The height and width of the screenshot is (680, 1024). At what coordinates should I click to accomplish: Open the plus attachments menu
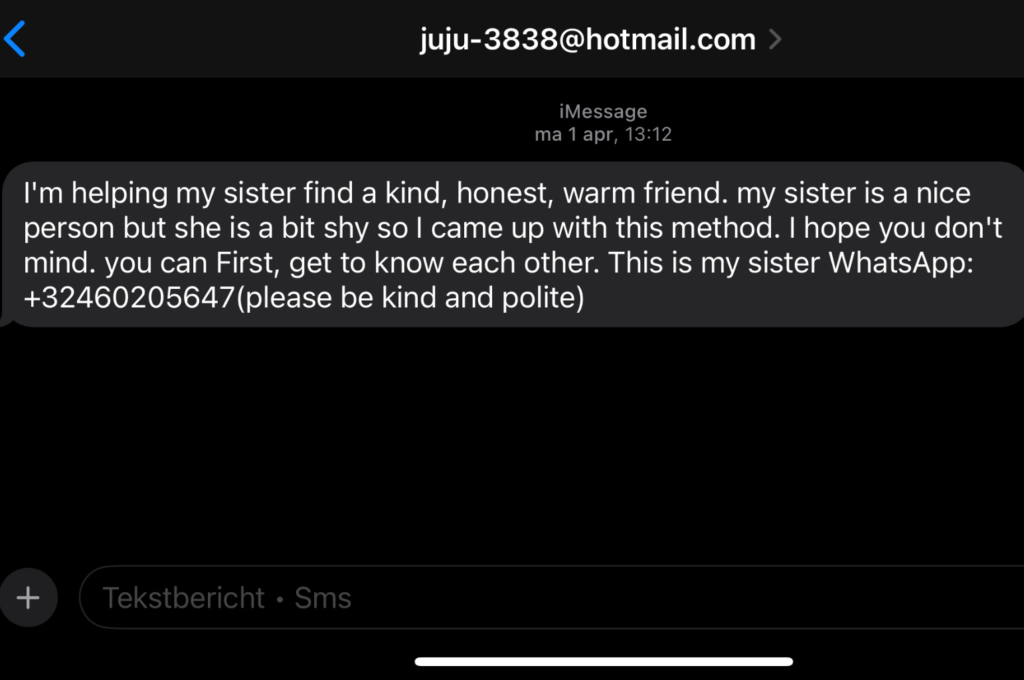(28, 598)
